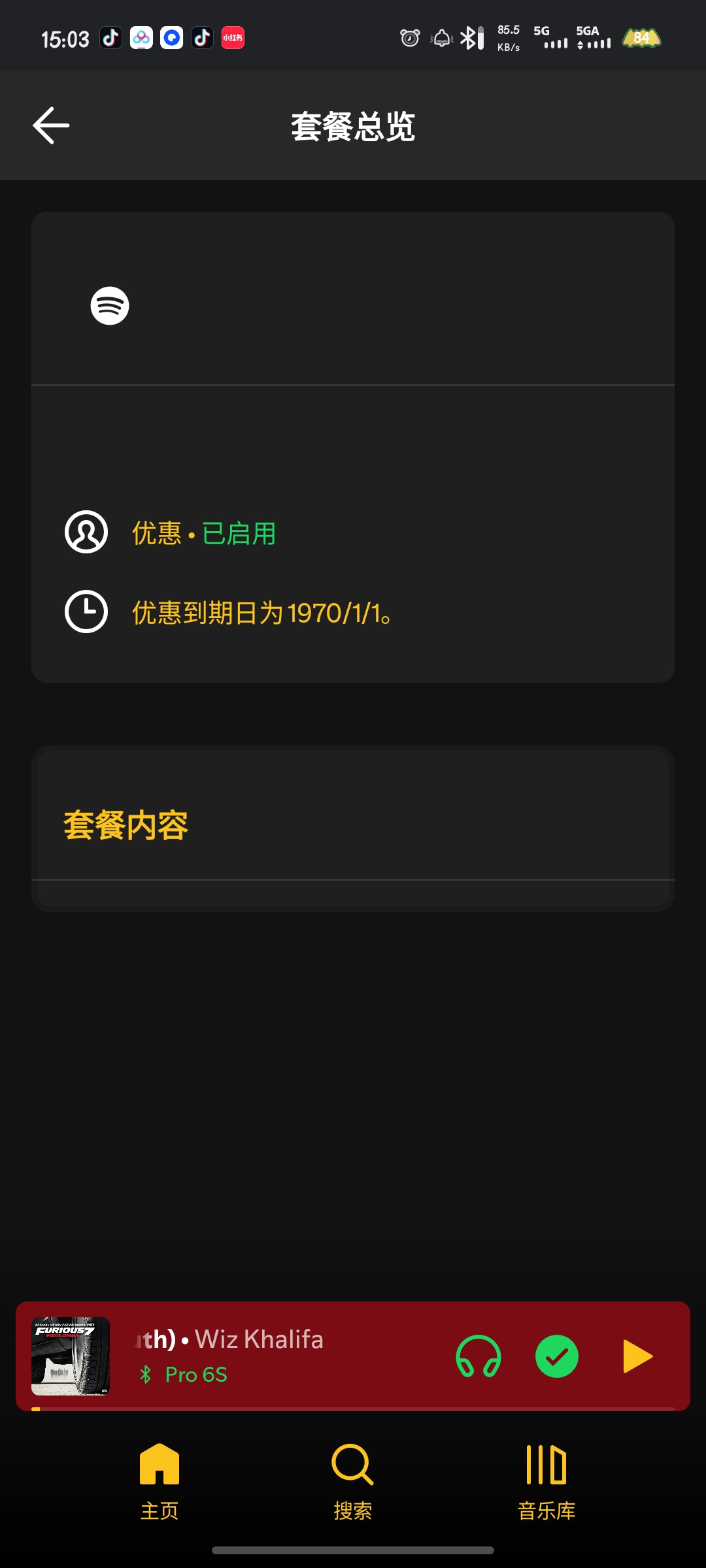Play the Wiz Khalifa track
Viewport: 706px width, 1568px height.
pos(637,1356)
